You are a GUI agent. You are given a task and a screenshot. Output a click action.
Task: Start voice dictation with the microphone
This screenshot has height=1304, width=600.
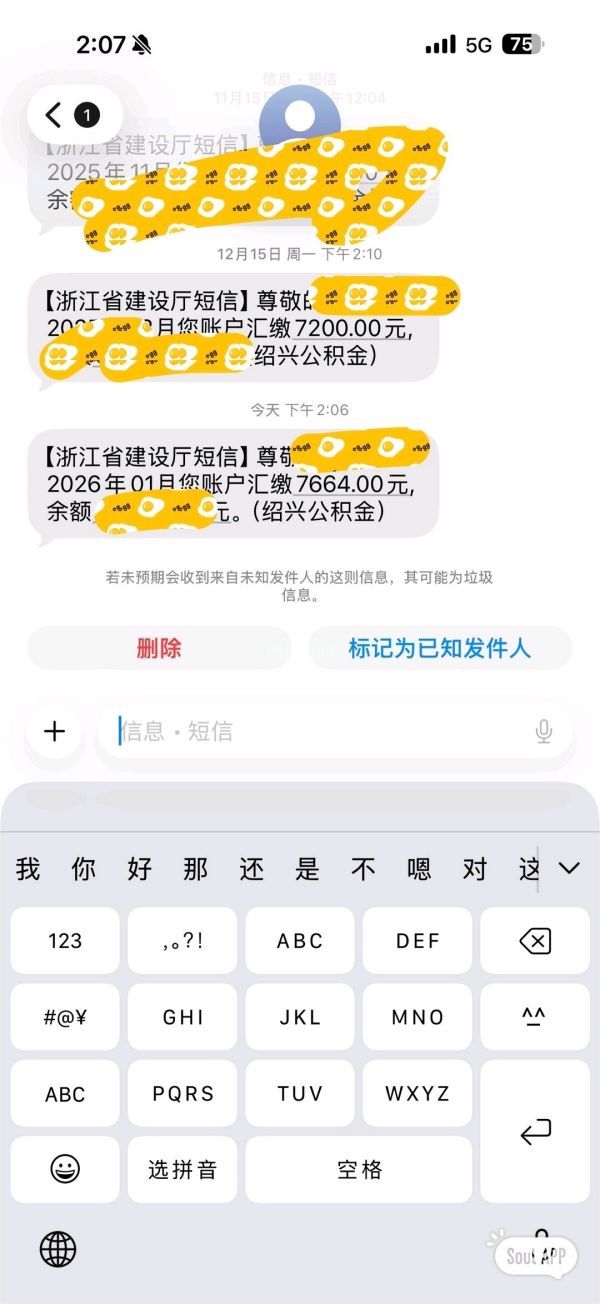(543, 731)
